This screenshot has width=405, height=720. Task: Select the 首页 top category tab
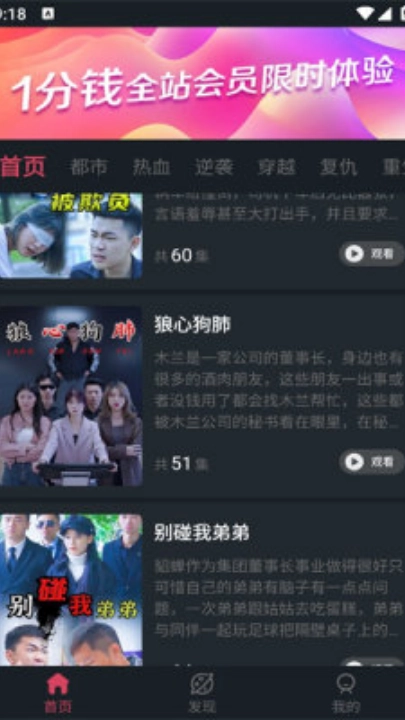coord(23,167)
